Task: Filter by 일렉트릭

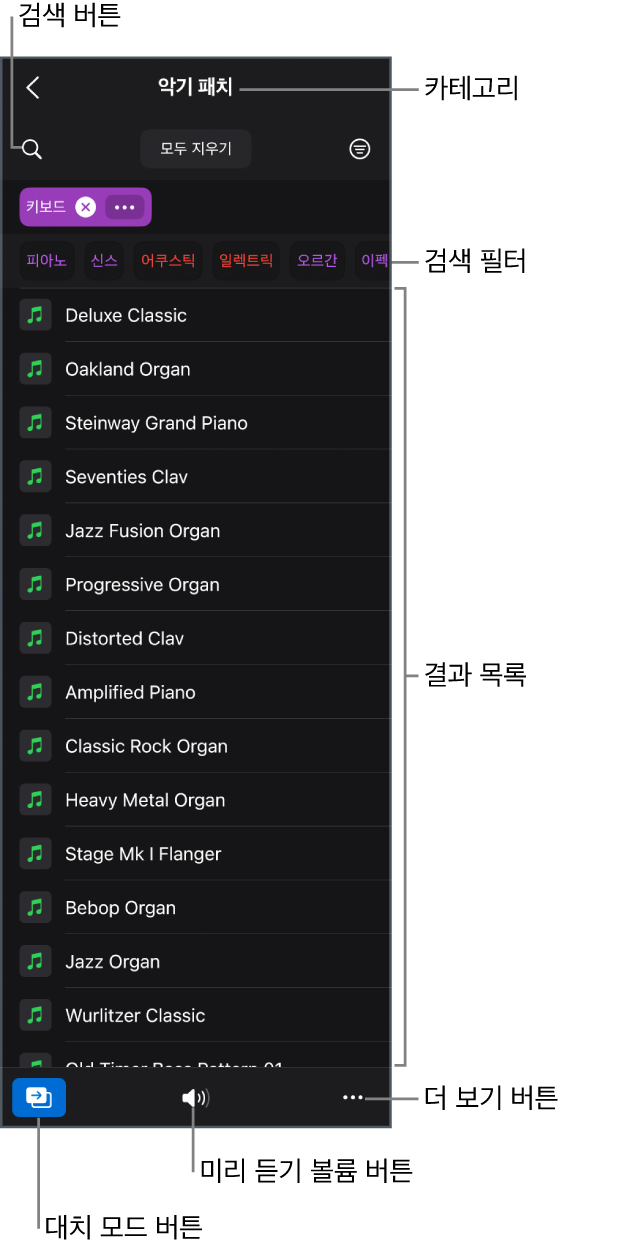Action: point(246,261)
